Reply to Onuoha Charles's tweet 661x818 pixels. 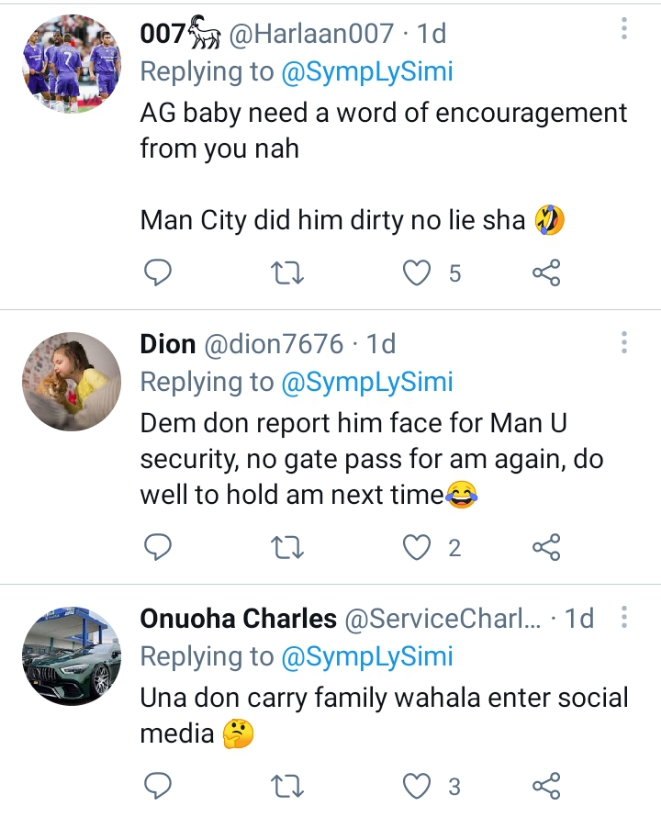coord(158,787)
